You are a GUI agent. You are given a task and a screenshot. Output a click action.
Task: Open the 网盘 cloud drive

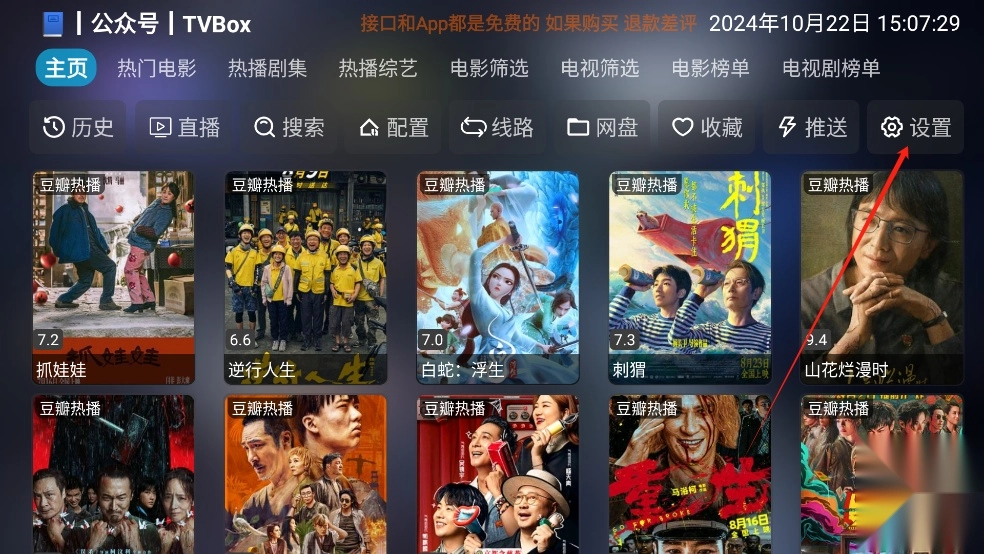[x=602, y=127]
